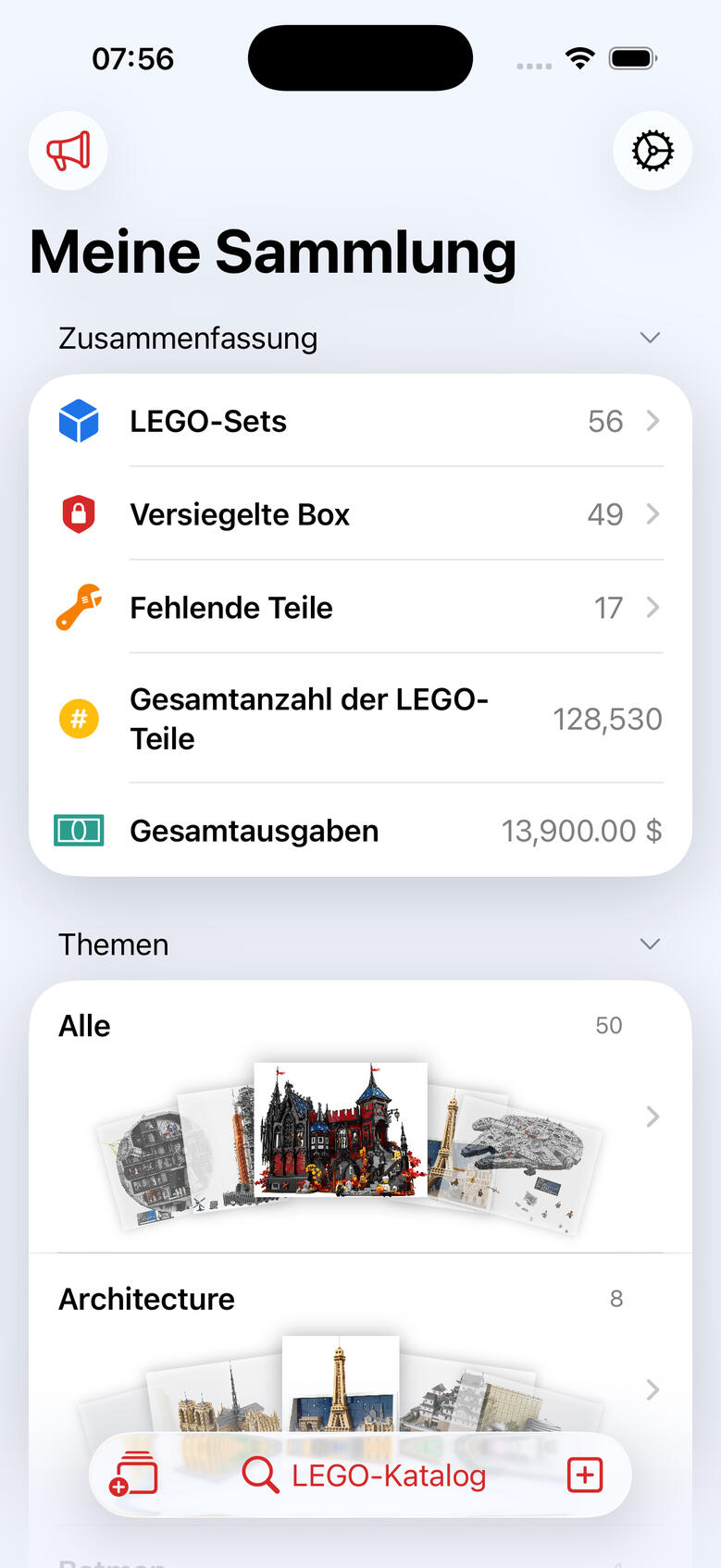The image size is (721, 1568).
Task: Open the Versiegelte Box list
Action: tap(360, 514)
